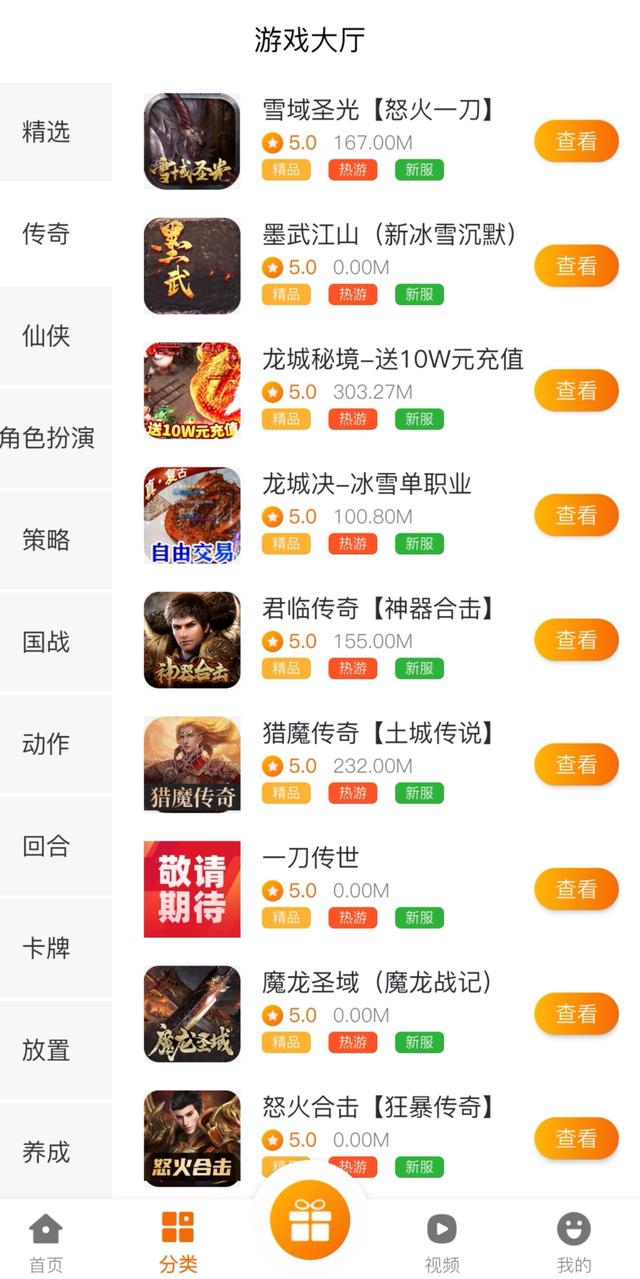The width and height of the screenshot is (640, 1279).
Task: Open the 角色扮演 category
Action: coord(48,438)
